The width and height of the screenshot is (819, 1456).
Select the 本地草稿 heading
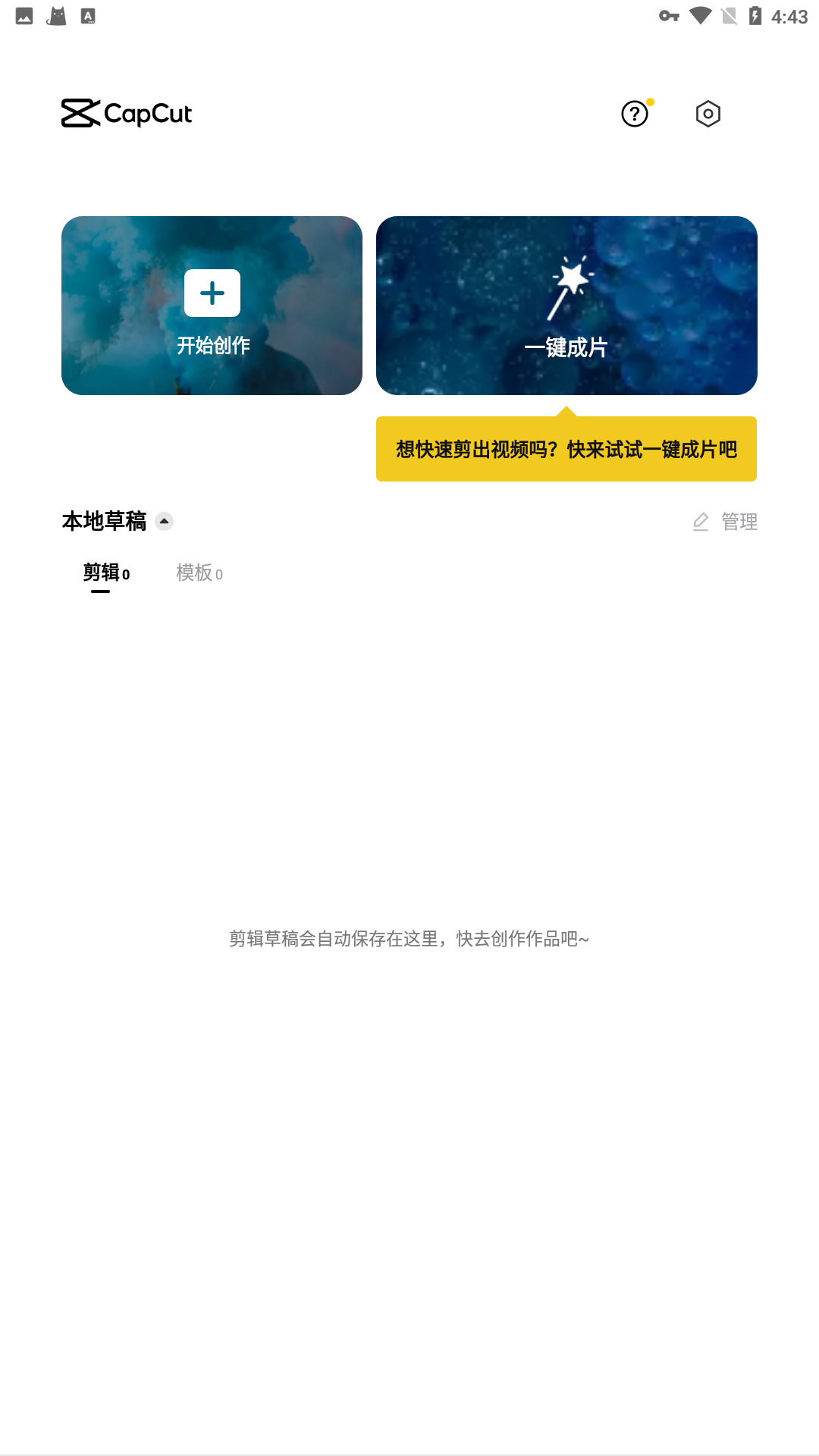tap(105, 521)
